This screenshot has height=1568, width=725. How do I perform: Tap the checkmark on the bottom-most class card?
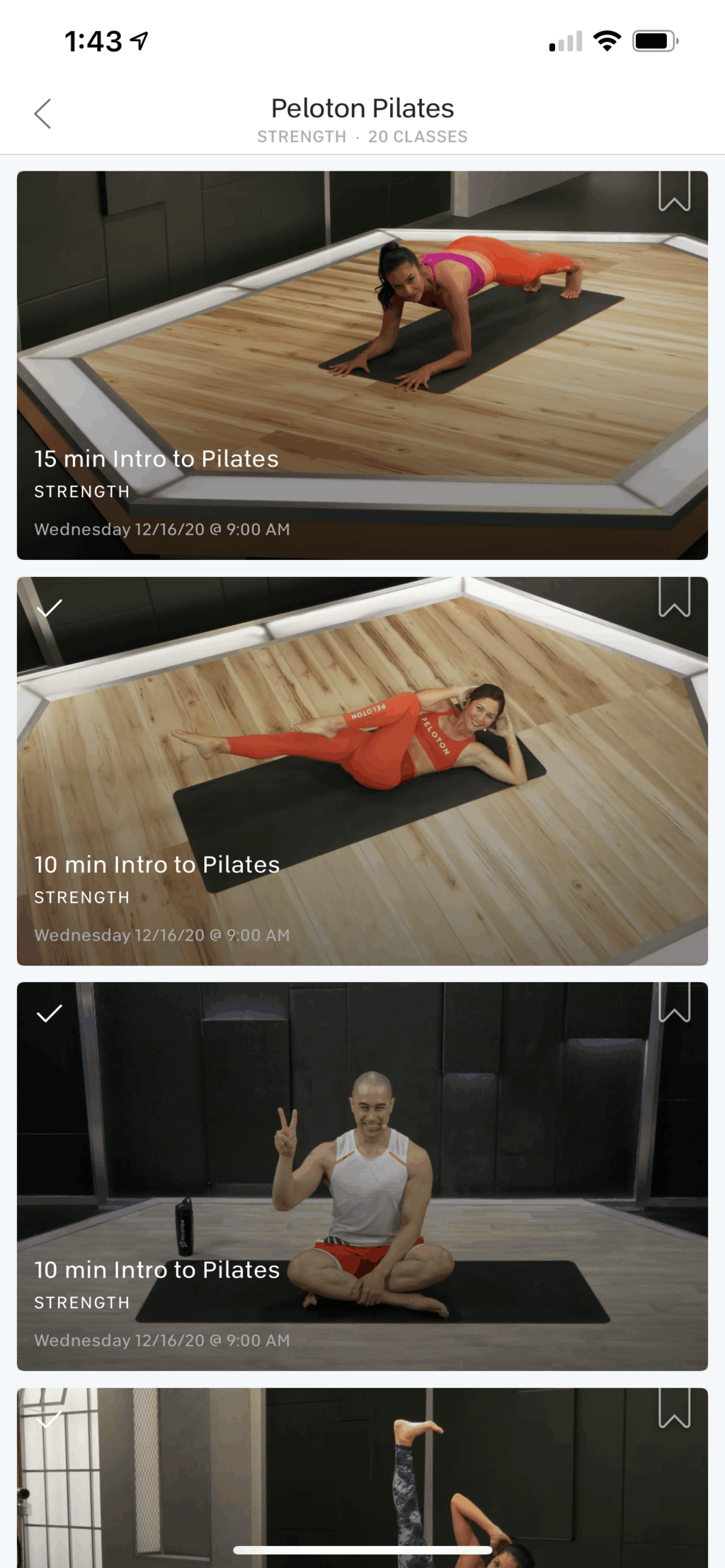(50, 1418)
